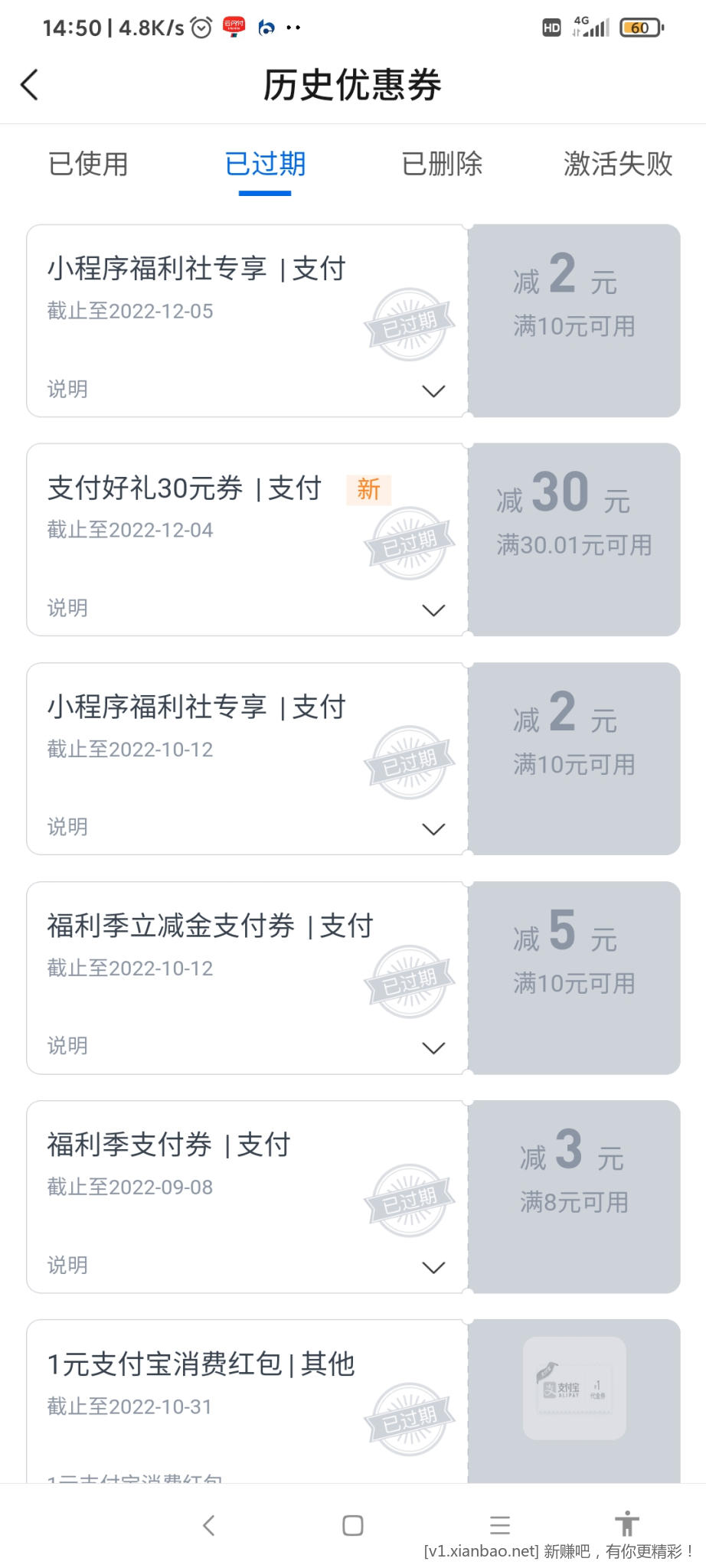
Task: Open the 1元支付宝消费红包 coupon card
Action: point(353,1401)
